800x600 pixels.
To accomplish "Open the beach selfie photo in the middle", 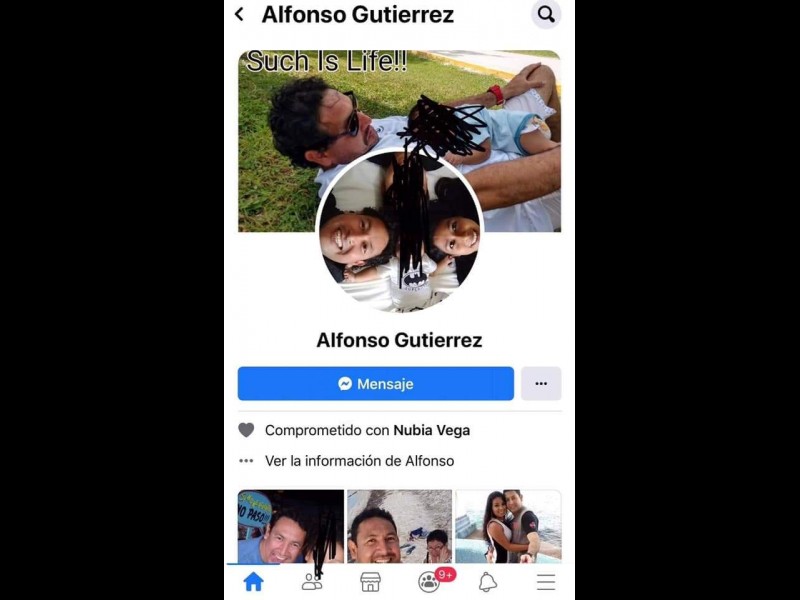I will click(399, 526).
